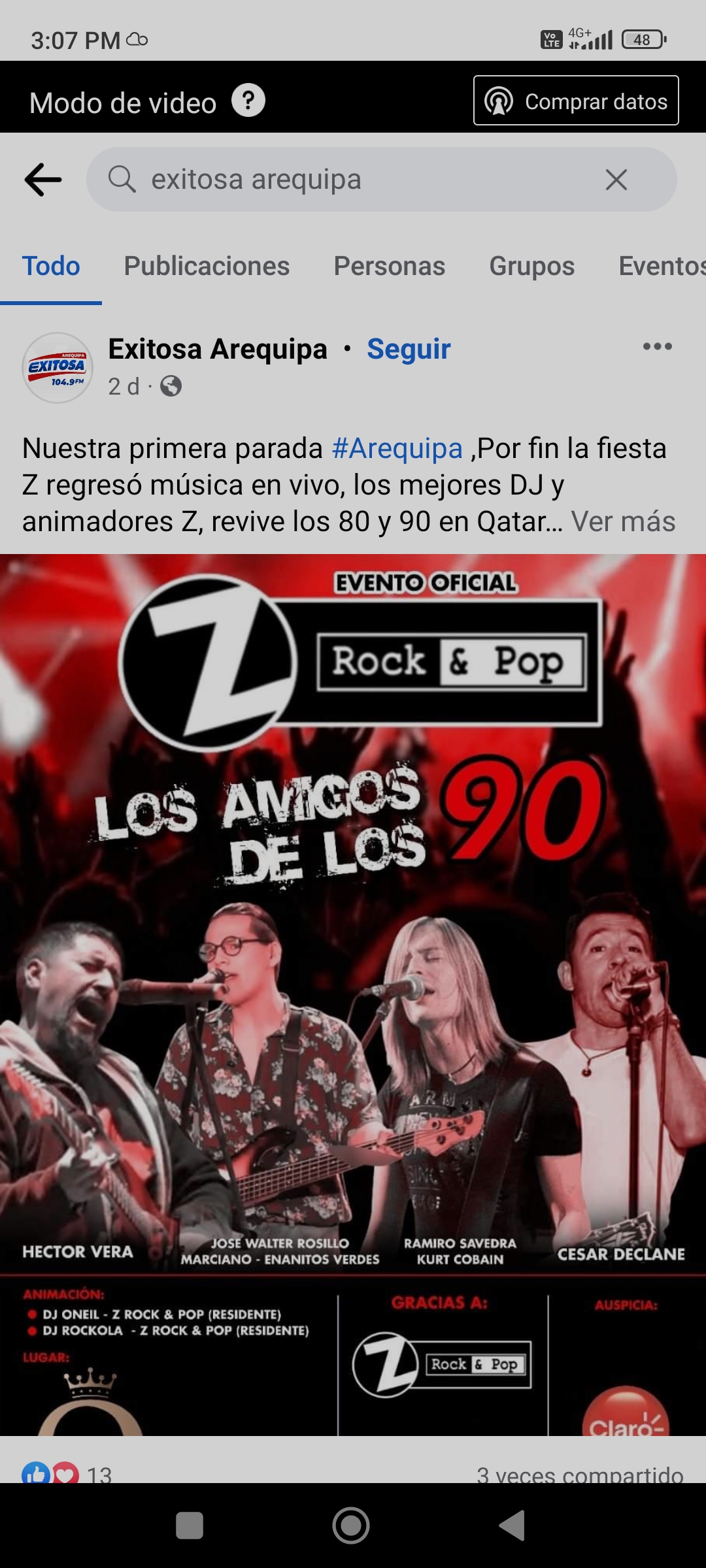Select the Todo tab
The image size is (706, 1568).
51,266
